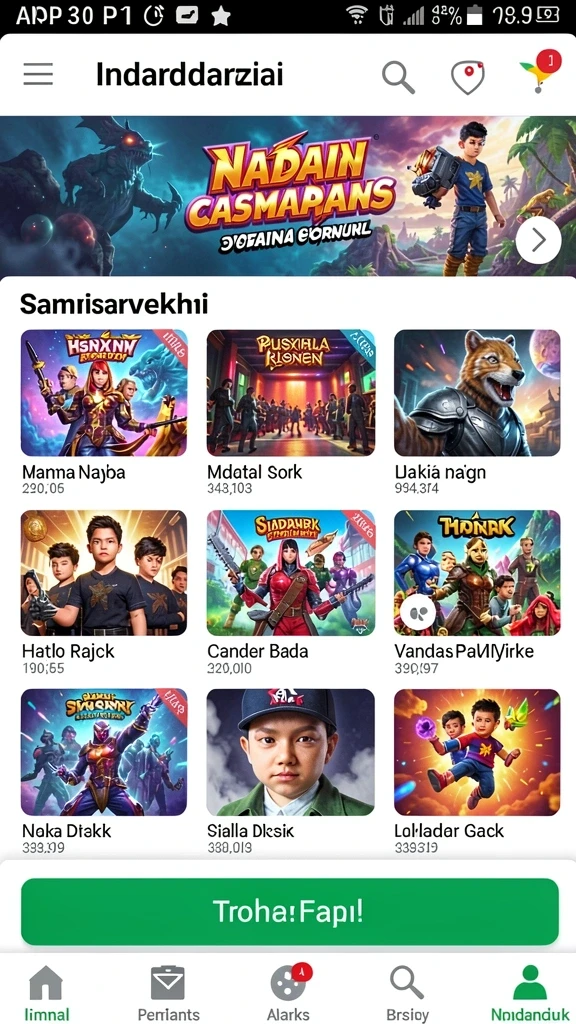Open the Nnidanduk profile tab

tap(530, 992)
